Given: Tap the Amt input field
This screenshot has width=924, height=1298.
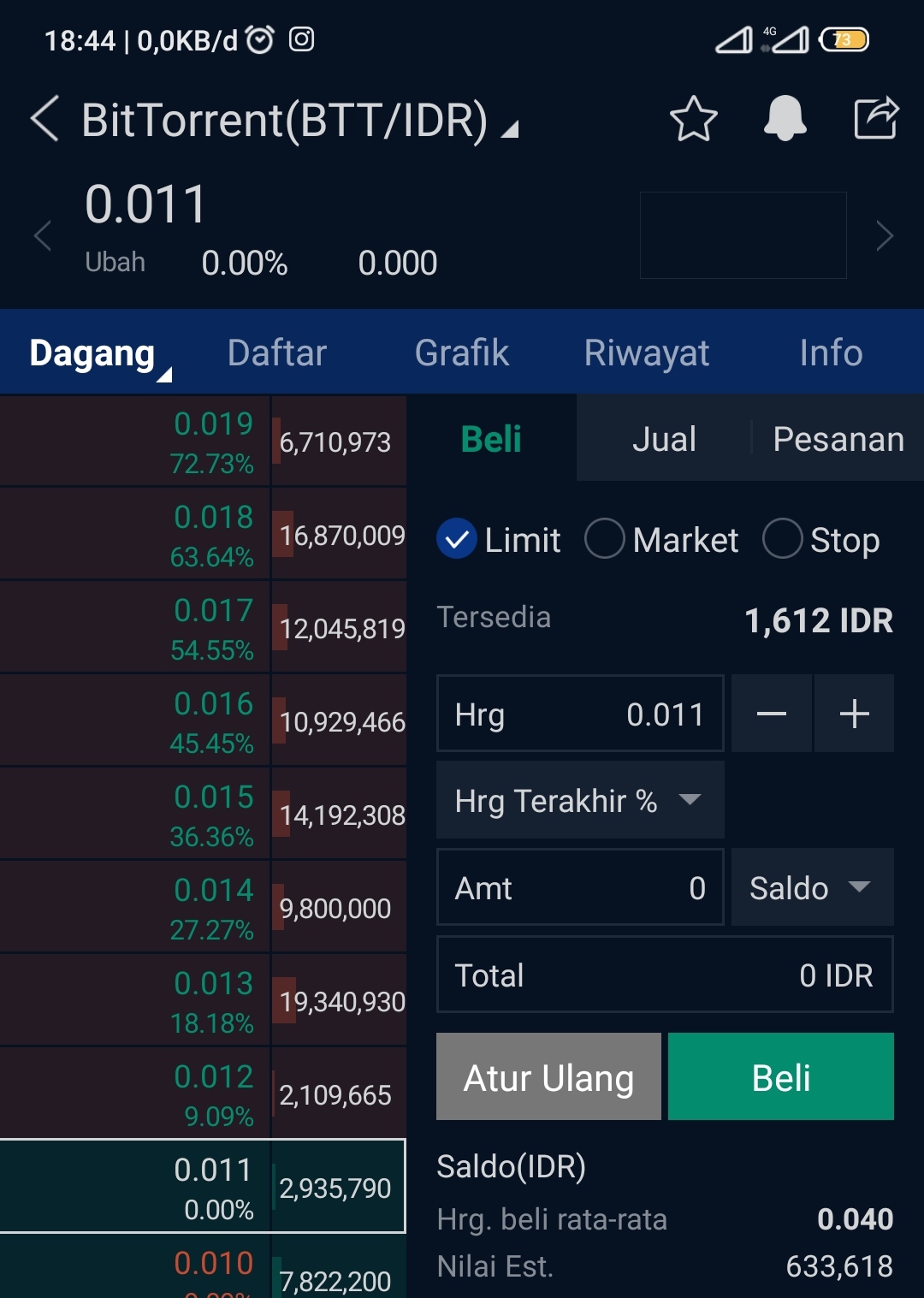Looking at the screenshot, I should 580,887.
